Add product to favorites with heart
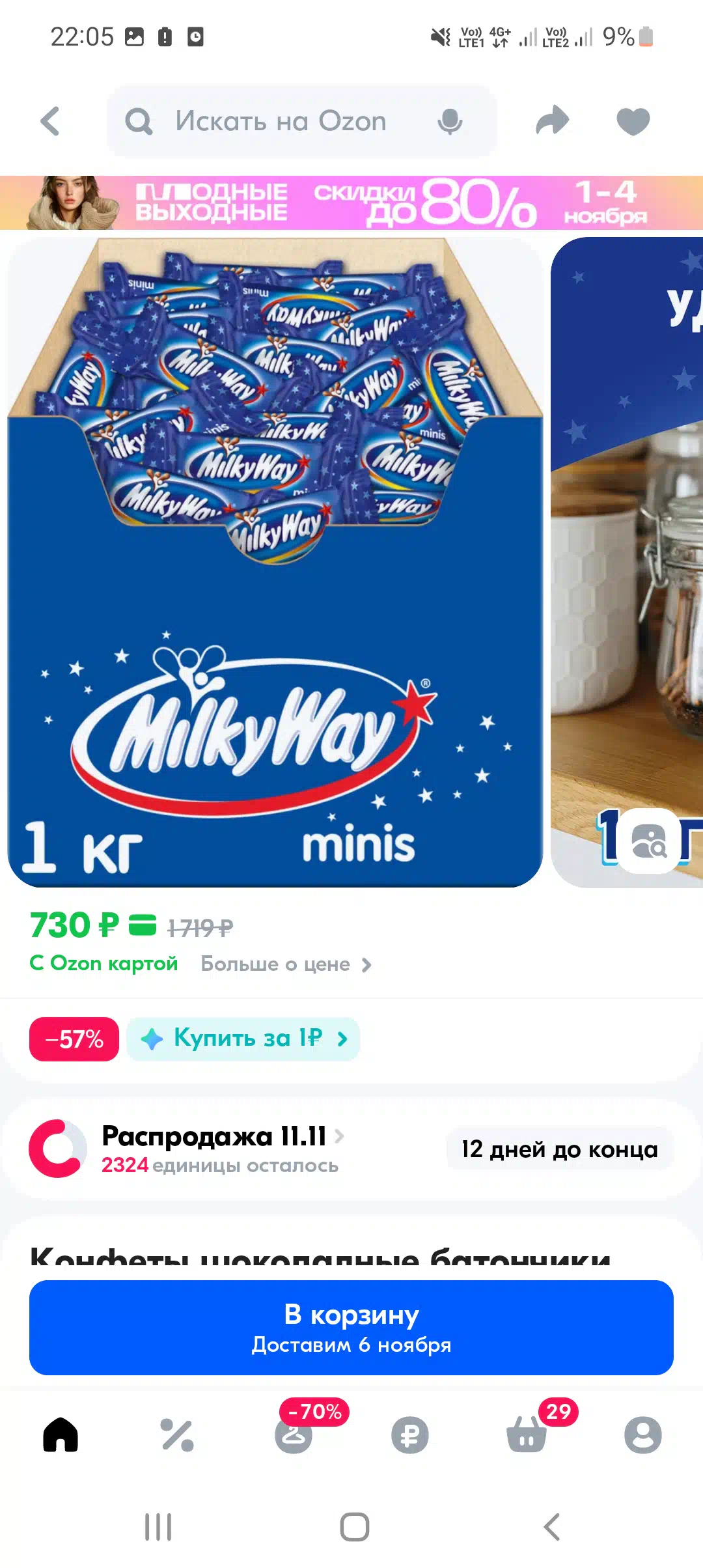 tap(633, 121)
